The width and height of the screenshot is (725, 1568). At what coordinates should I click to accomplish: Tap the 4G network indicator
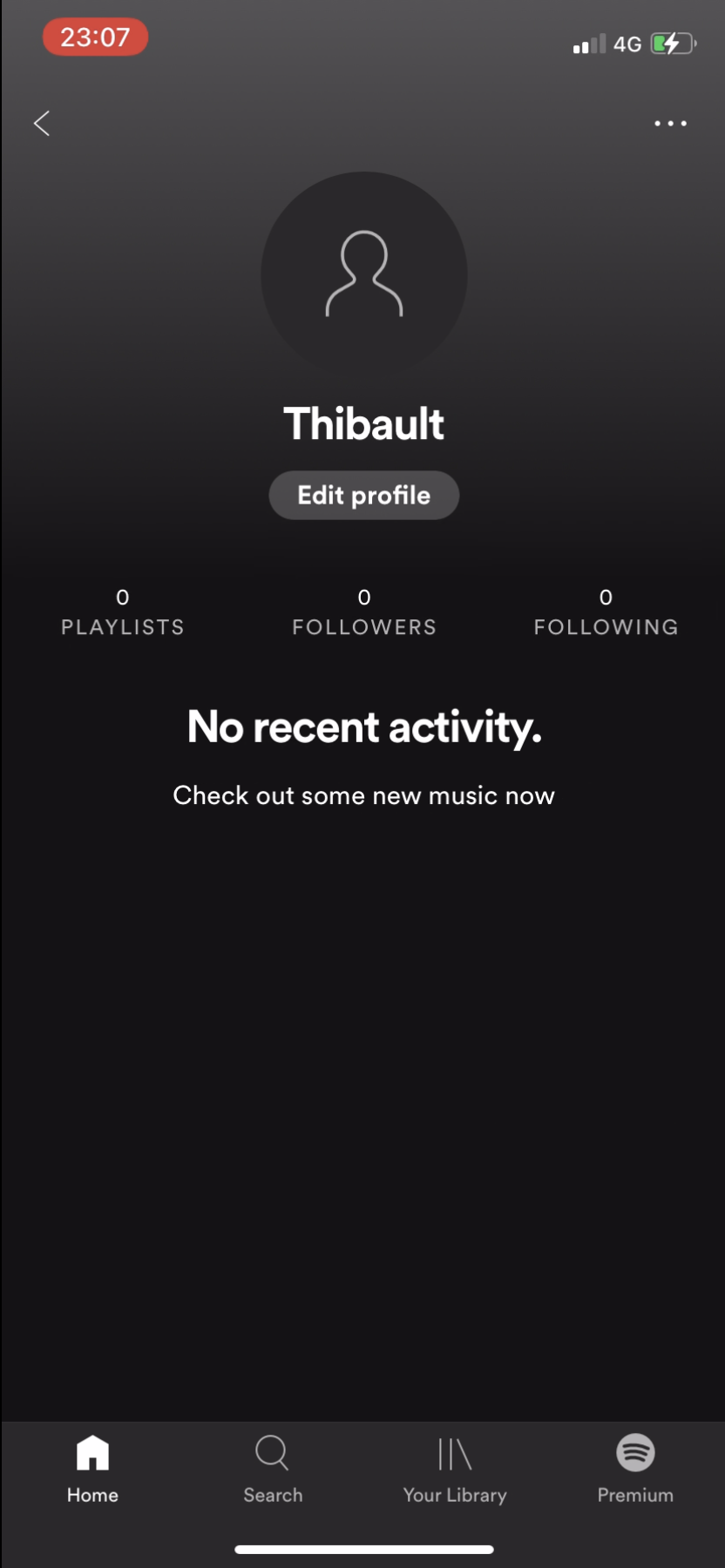click(x=626, y=44)
